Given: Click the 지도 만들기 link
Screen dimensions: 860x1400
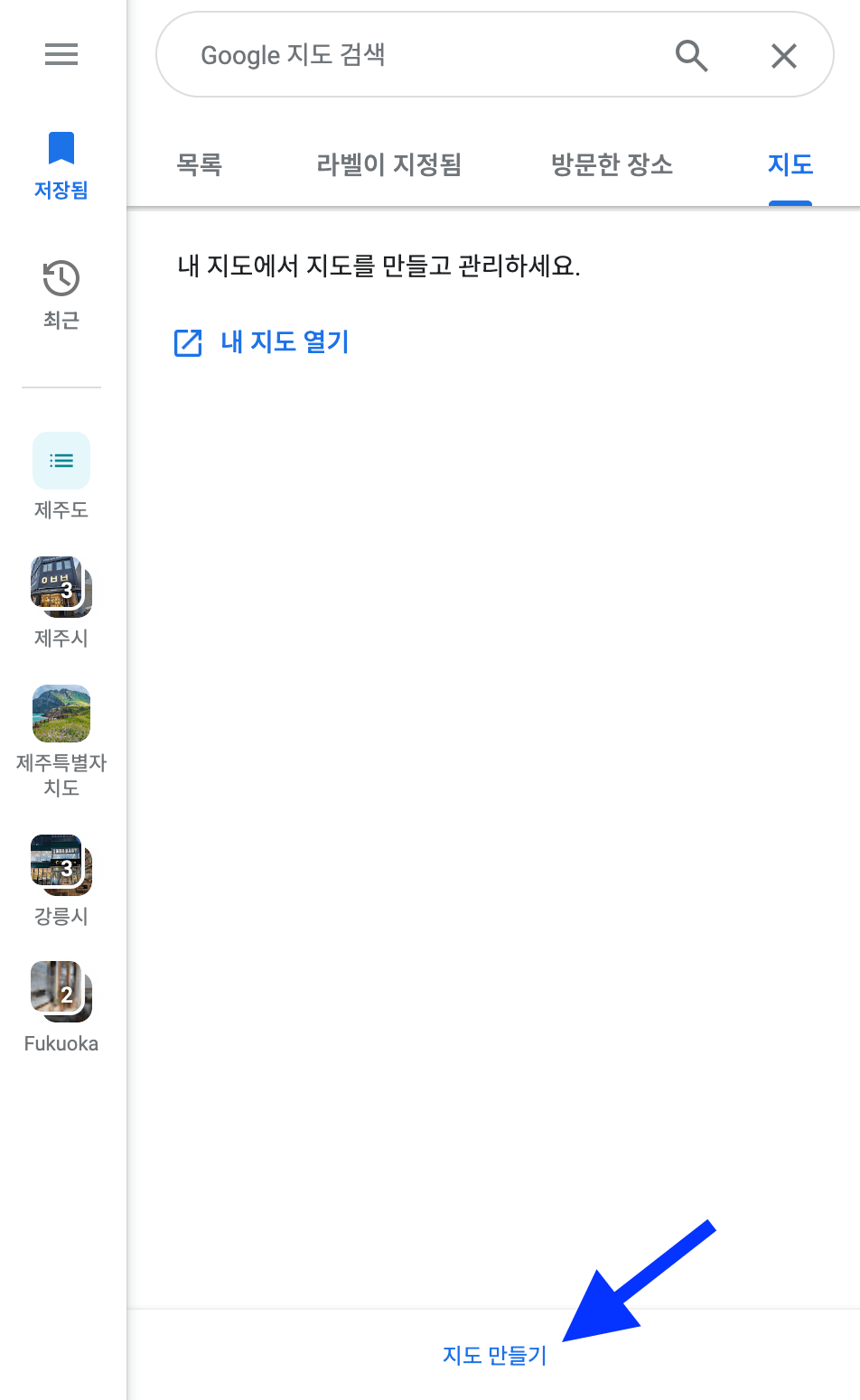Looking at the screenshot, I should pos(492,1354).
